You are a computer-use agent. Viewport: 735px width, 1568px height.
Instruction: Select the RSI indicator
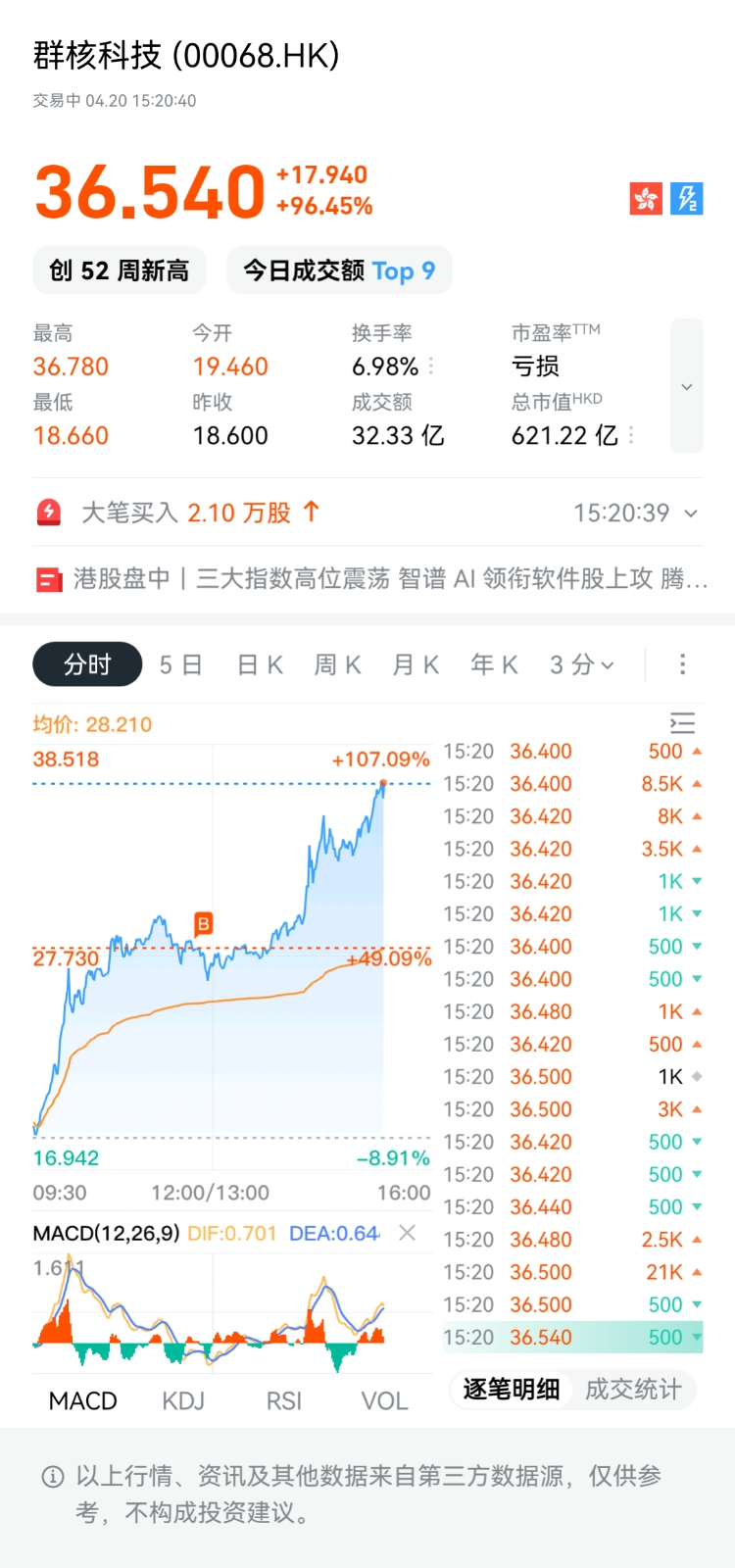point(284,1401)
